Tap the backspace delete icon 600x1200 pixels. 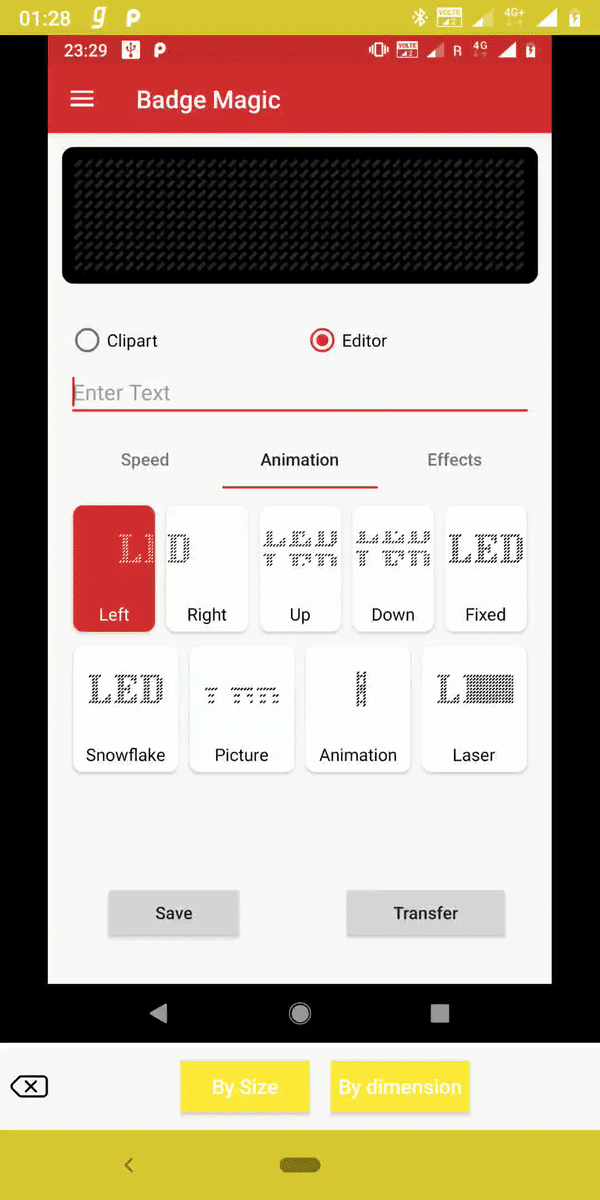pyautogui.click(x=30, y=1086)
